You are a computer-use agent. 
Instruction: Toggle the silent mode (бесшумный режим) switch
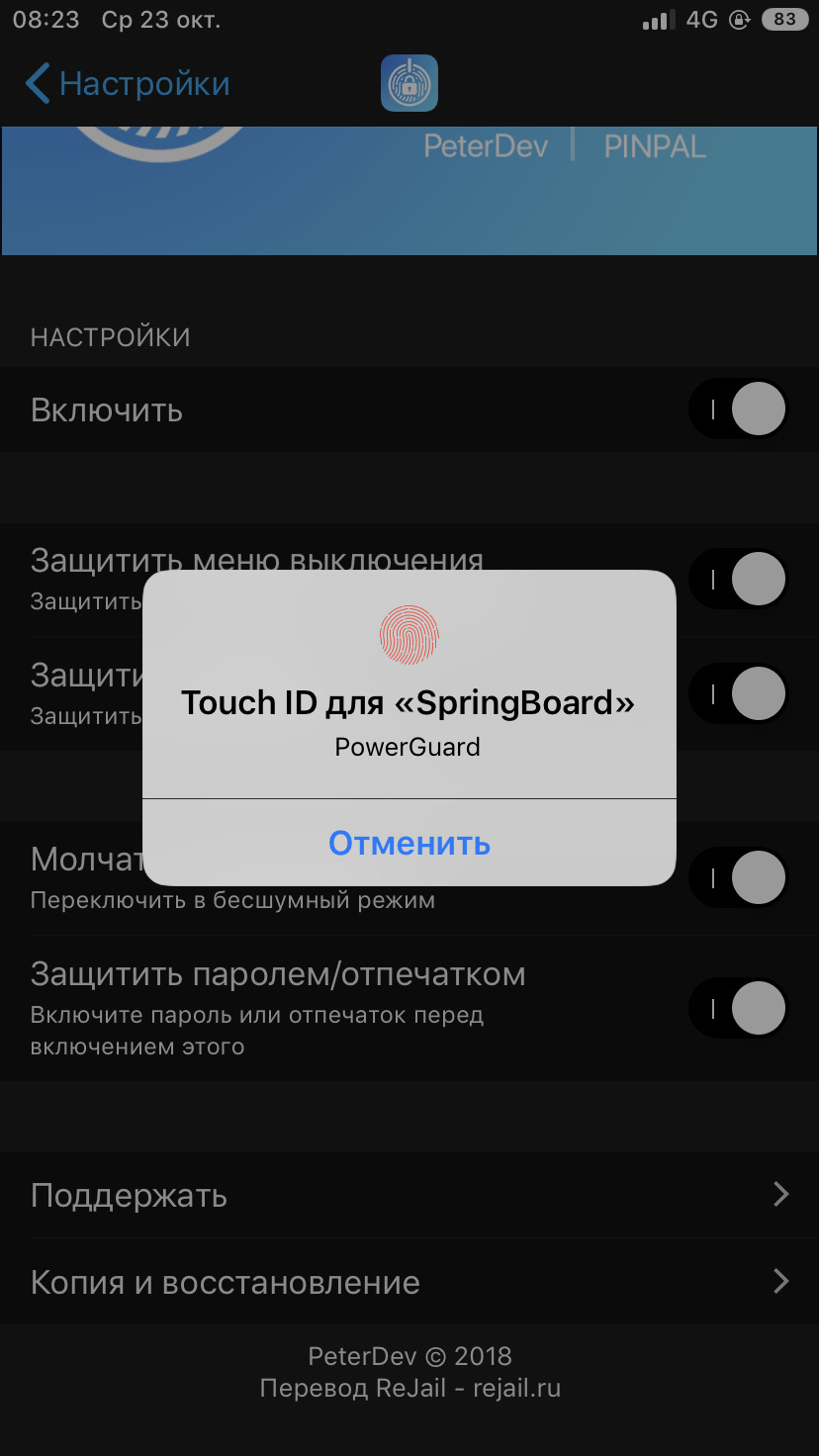click(x=739, y=877)
